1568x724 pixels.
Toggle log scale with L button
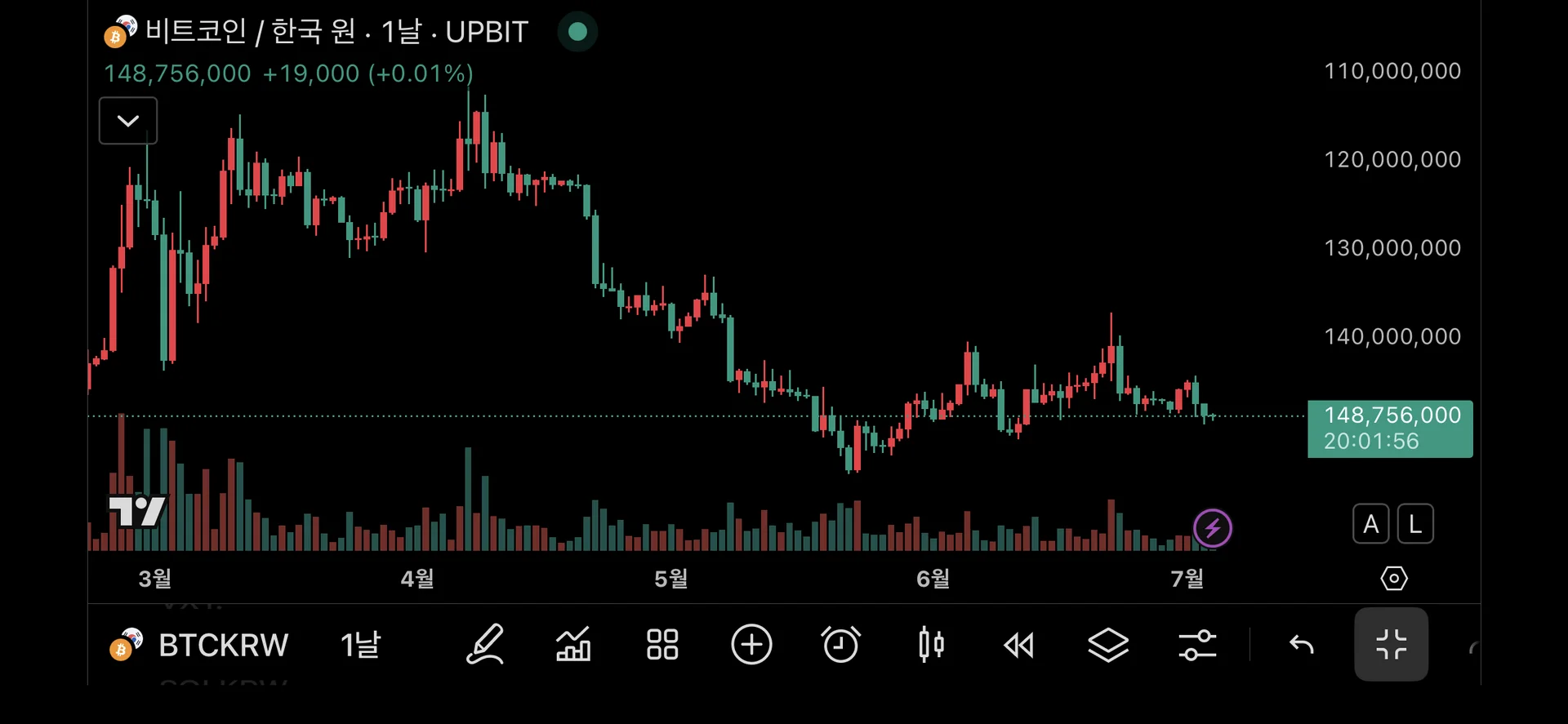(1415, 524)
